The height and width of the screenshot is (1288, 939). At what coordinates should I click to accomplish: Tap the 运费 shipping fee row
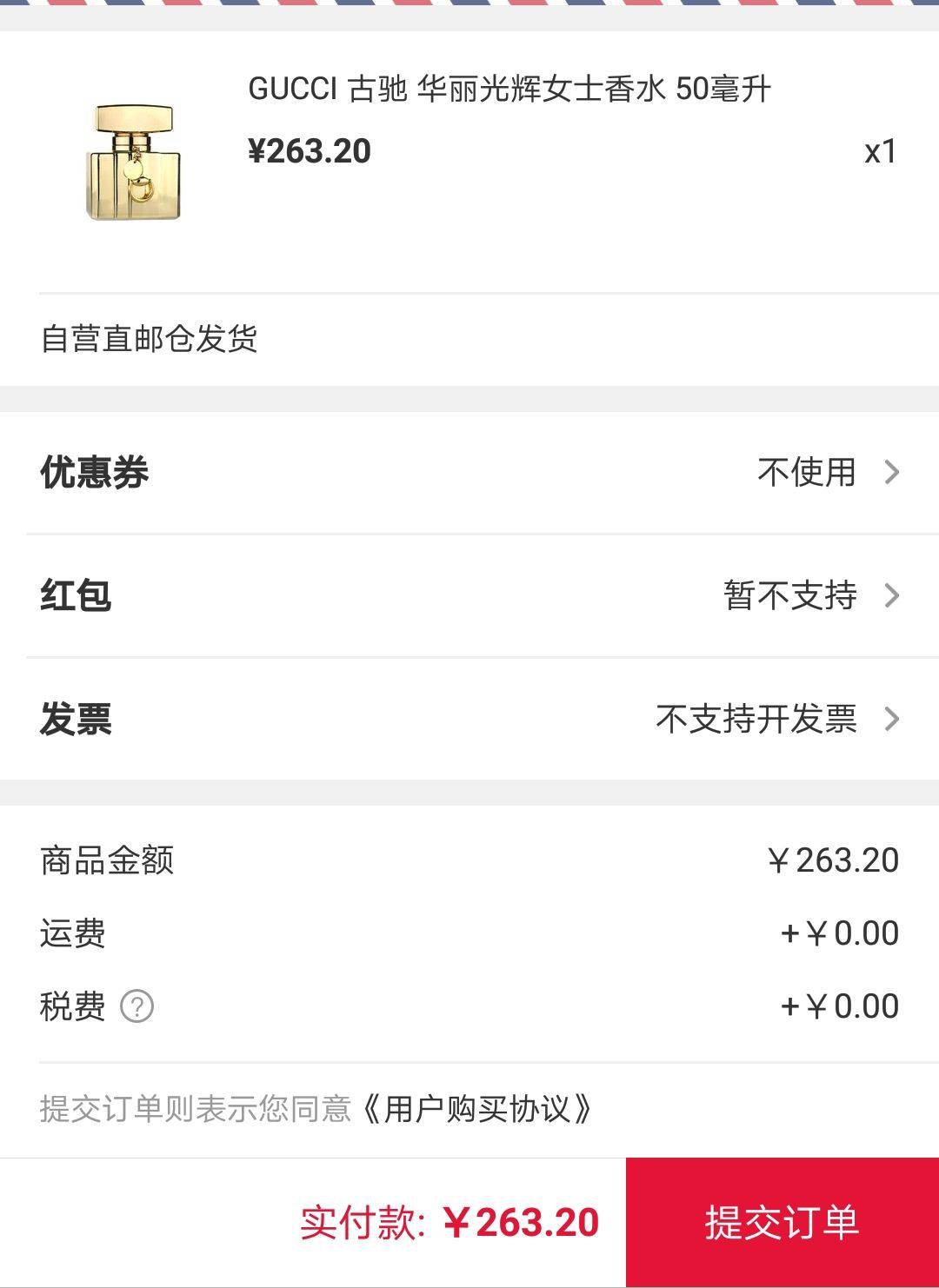469,933
